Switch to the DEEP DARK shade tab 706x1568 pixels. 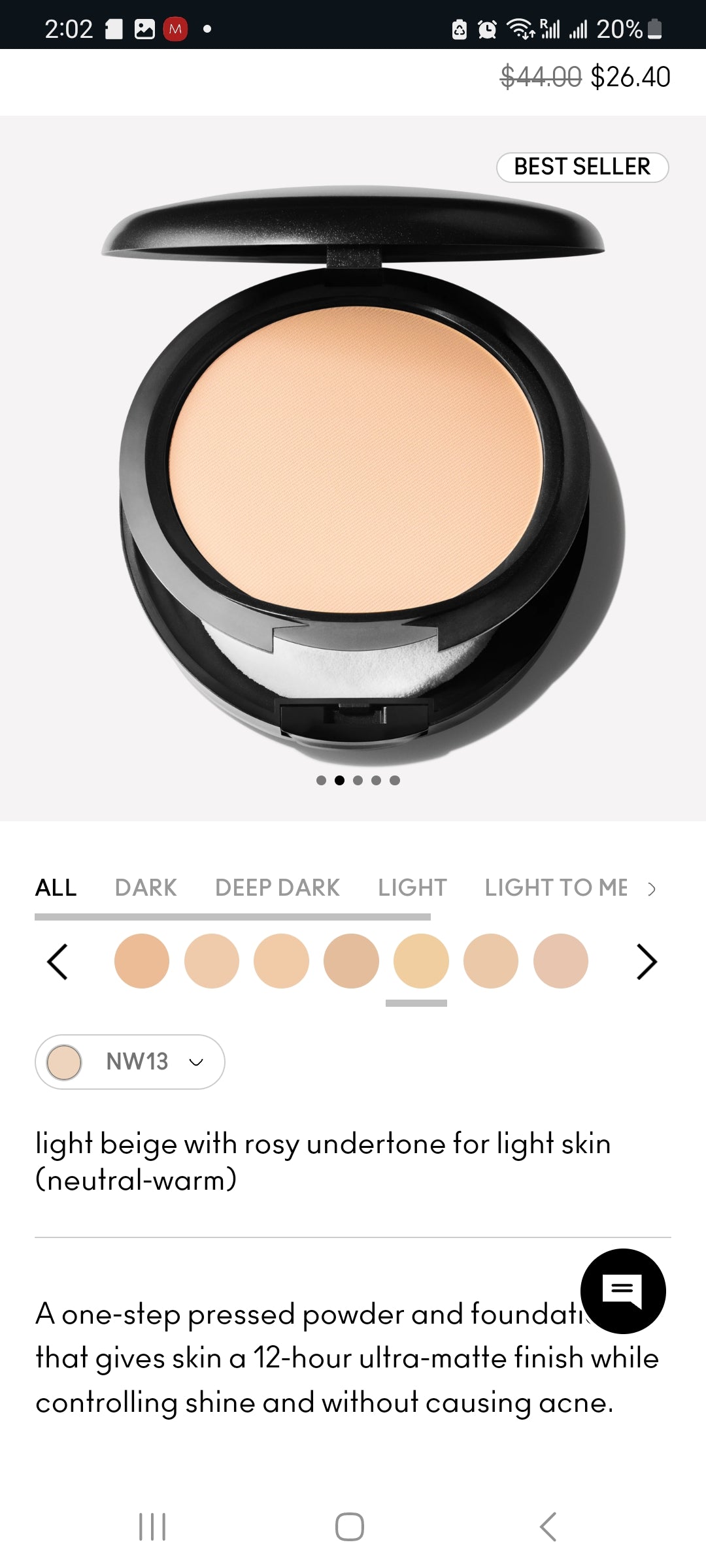(277, 888)
